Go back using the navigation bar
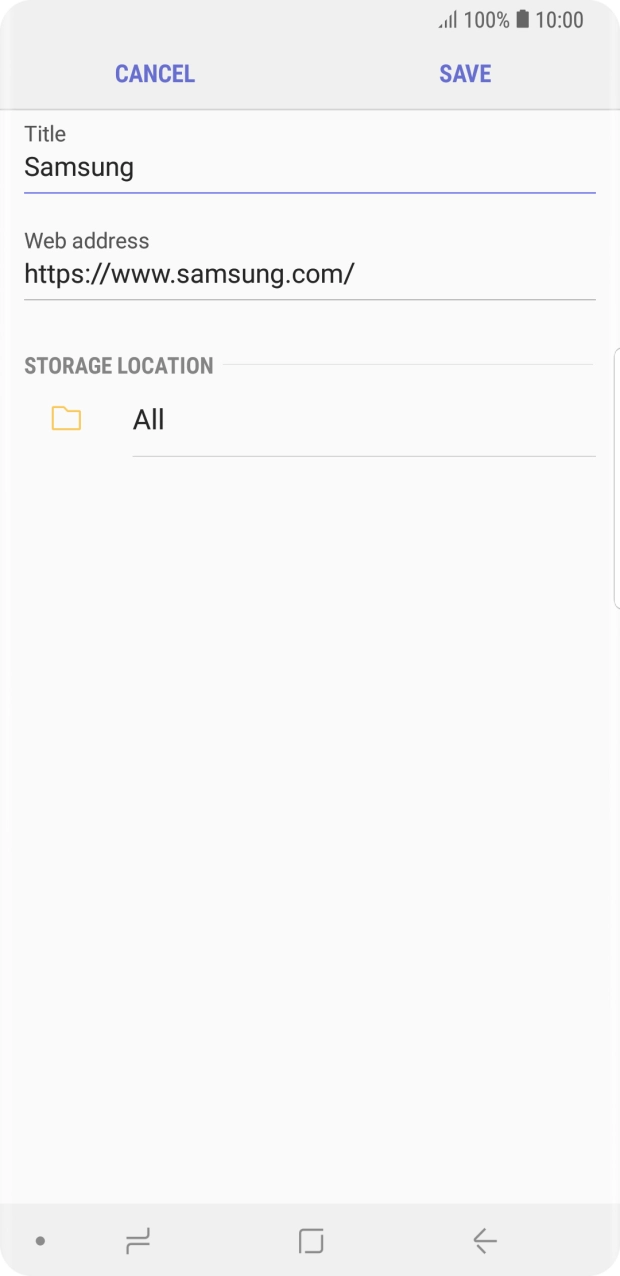The image size is (620, 1276). pyautogui.click(x=485, y=1241)
